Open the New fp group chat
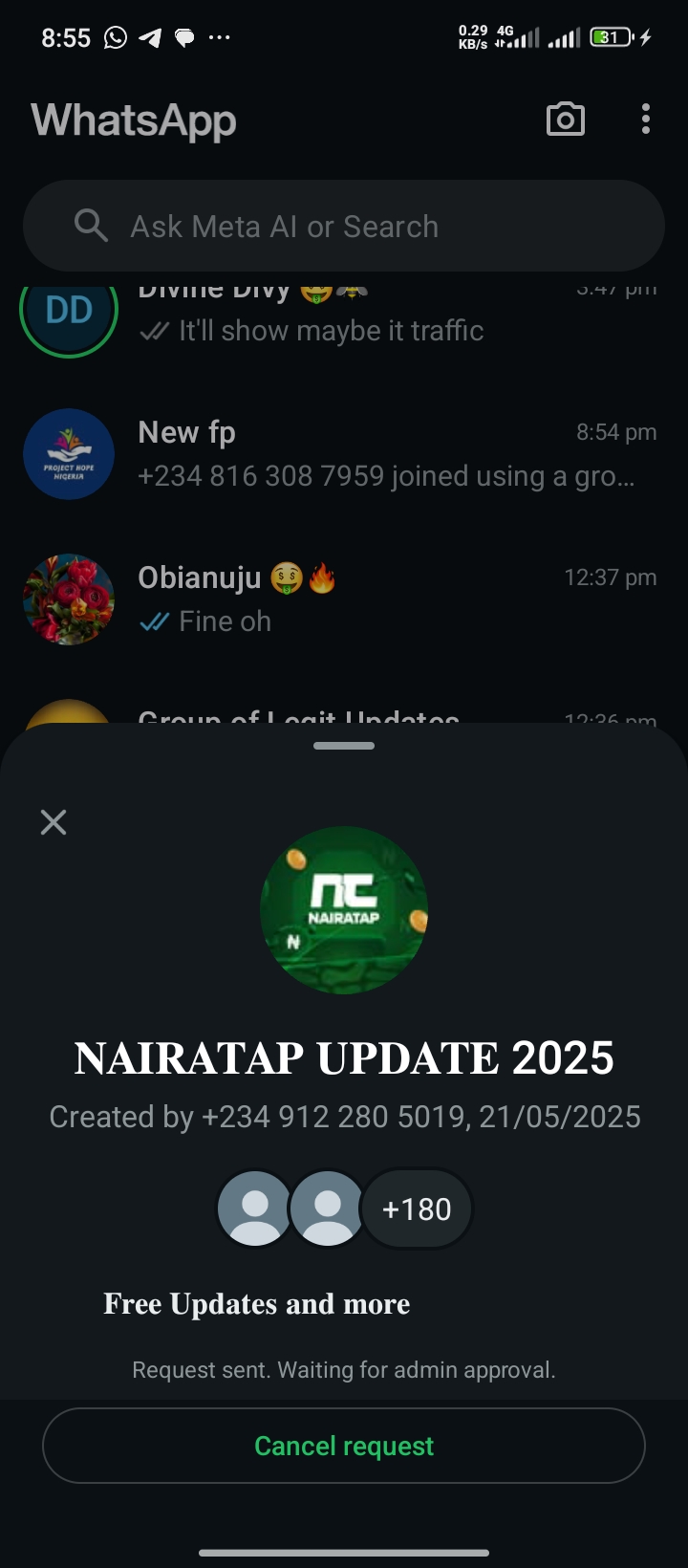 click(382, 454)
